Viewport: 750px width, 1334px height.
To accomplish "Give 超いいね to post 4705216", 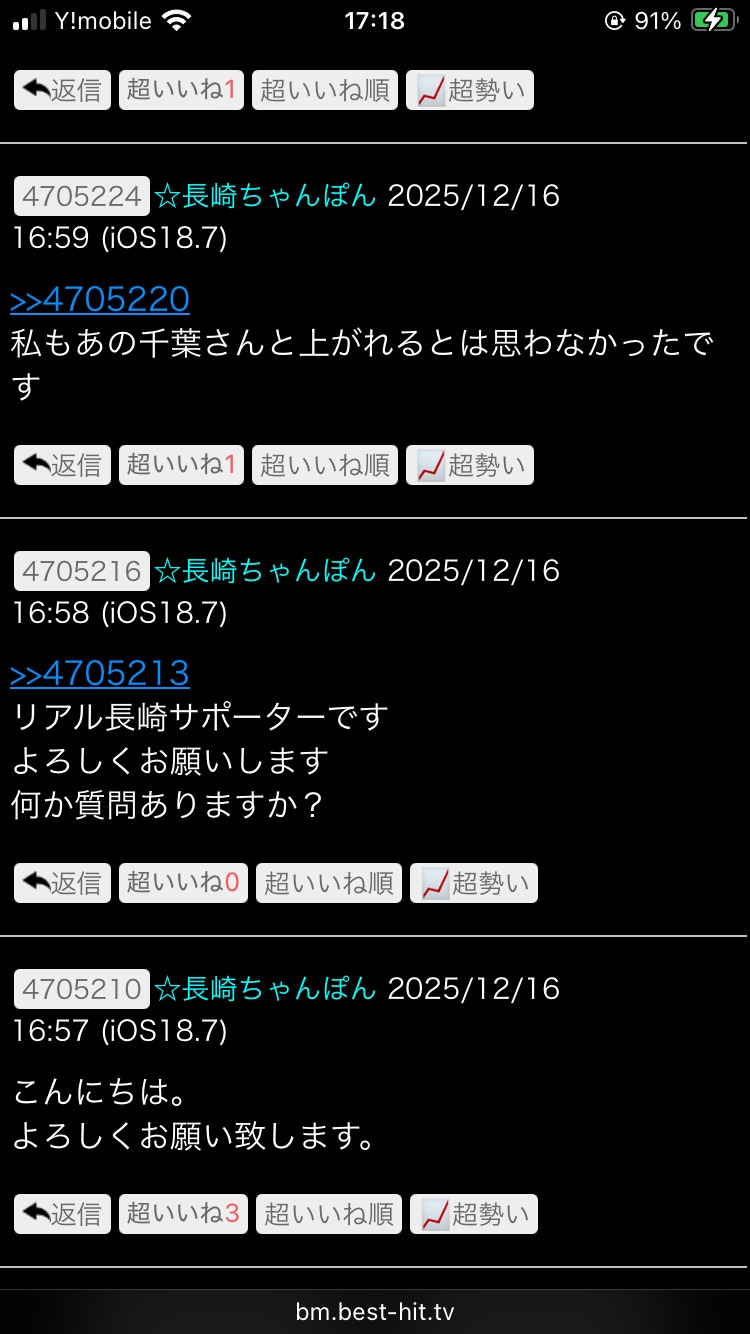I will pos(183,883).
